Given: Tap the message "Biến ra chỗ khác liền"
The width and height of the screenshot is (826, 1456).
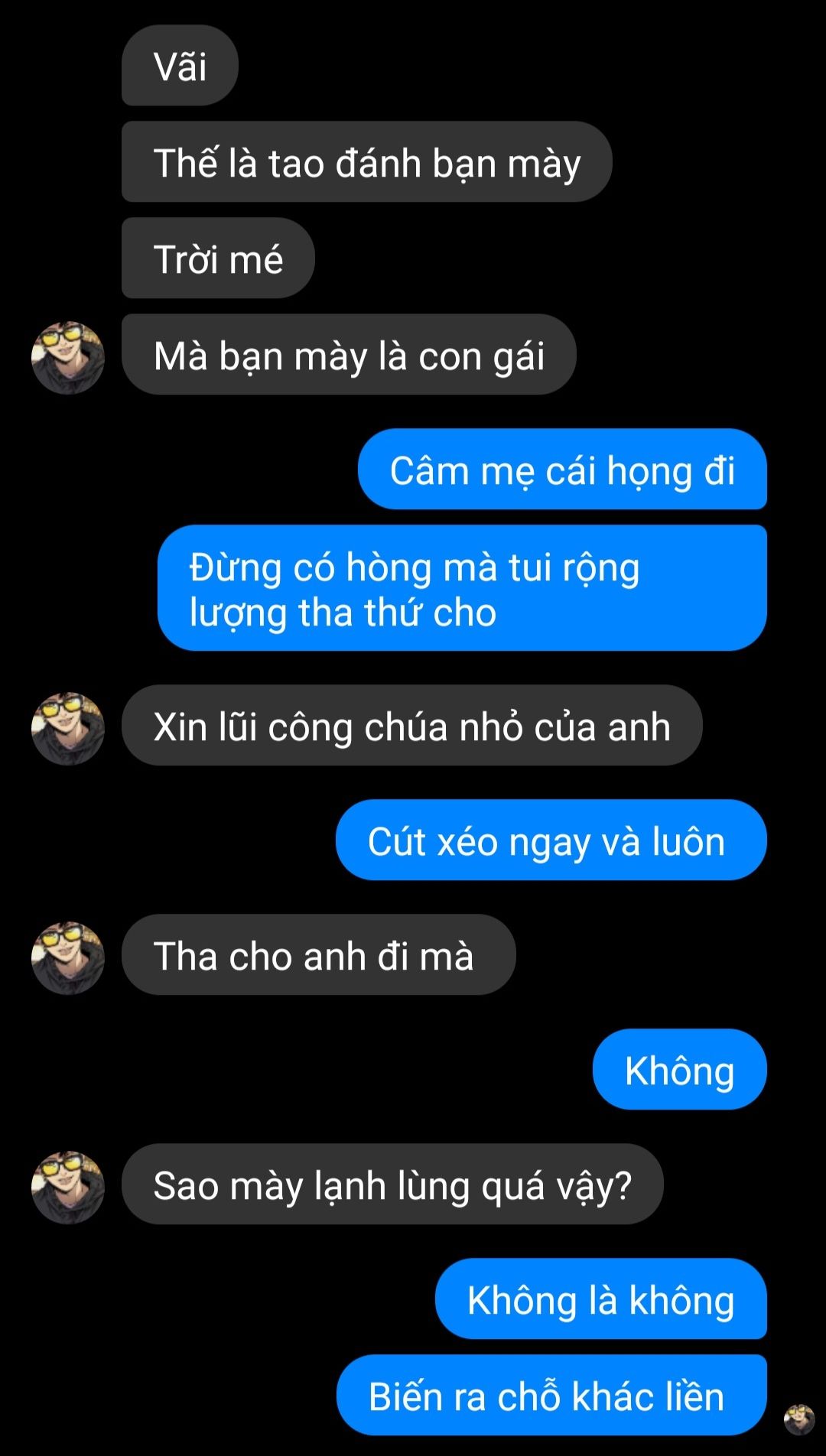Looking at the screenshot, I should coord(551,1395).
